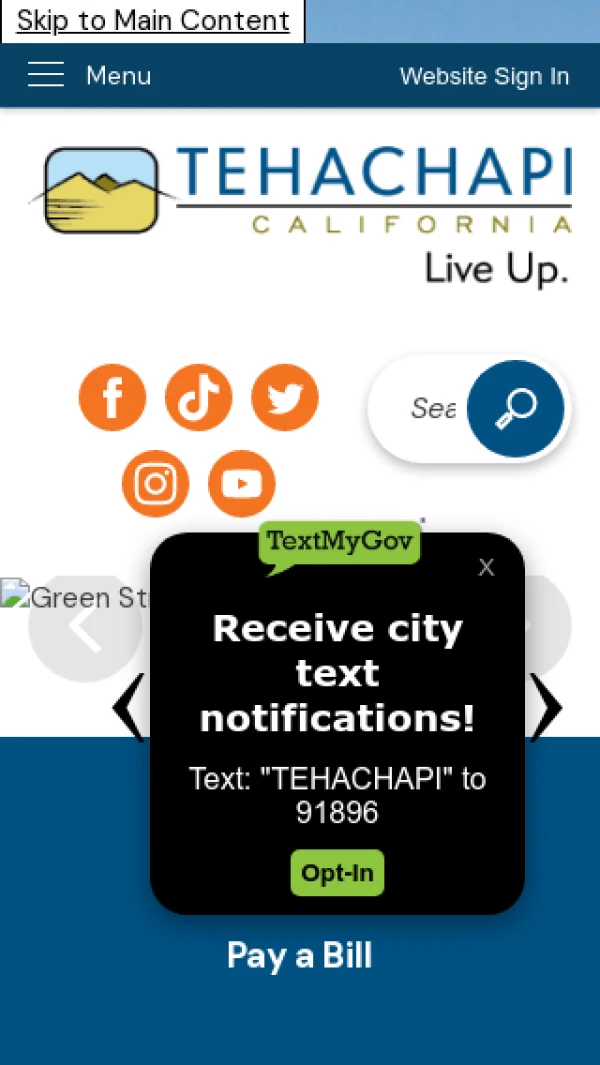Viewport: 600px width, 1065px height.
Task: Open the Twitter icon
Action: (285, 398)
